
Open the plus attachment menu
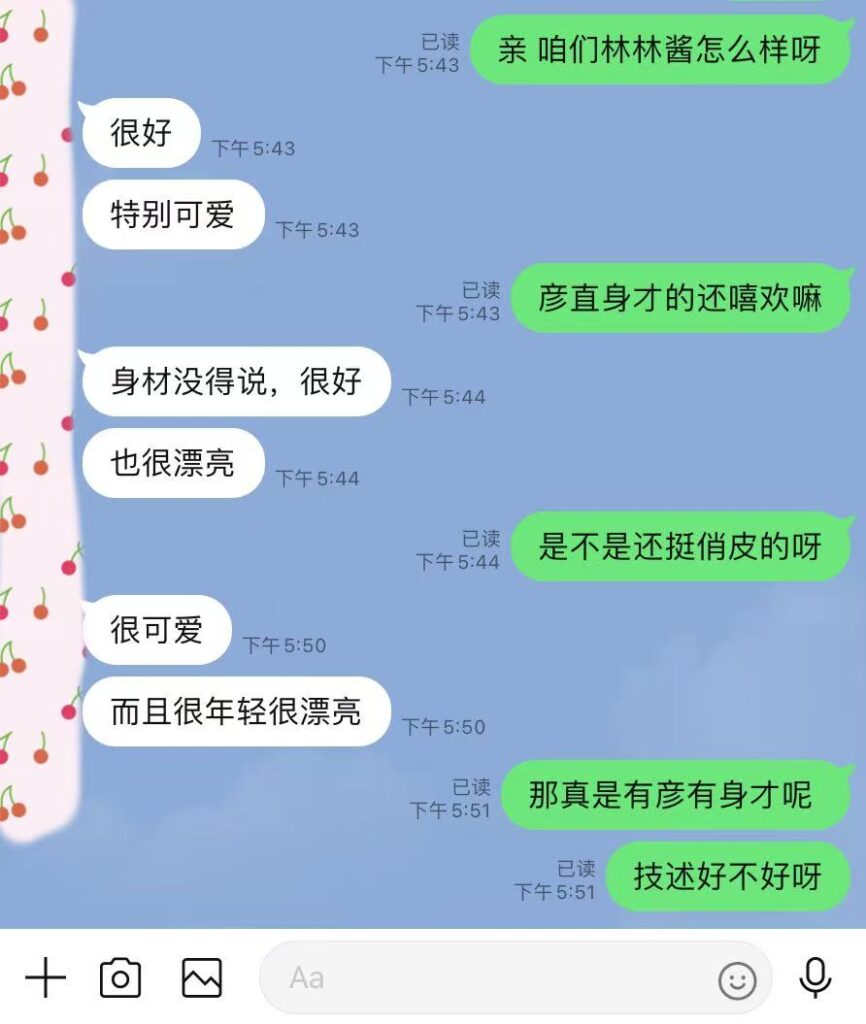click(x=45, y=977)
